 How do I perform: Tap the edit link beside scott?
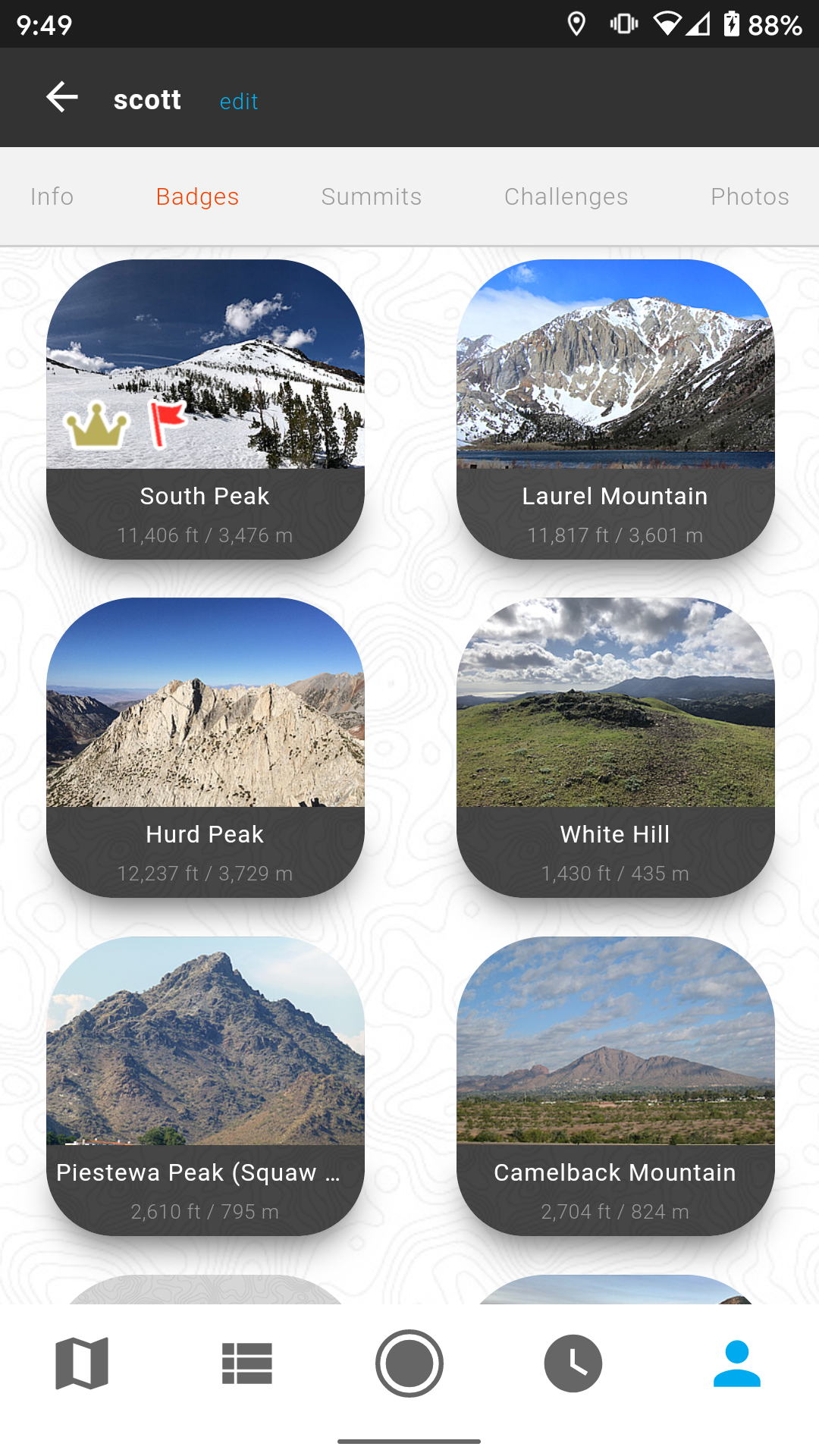tap(239, 101)
